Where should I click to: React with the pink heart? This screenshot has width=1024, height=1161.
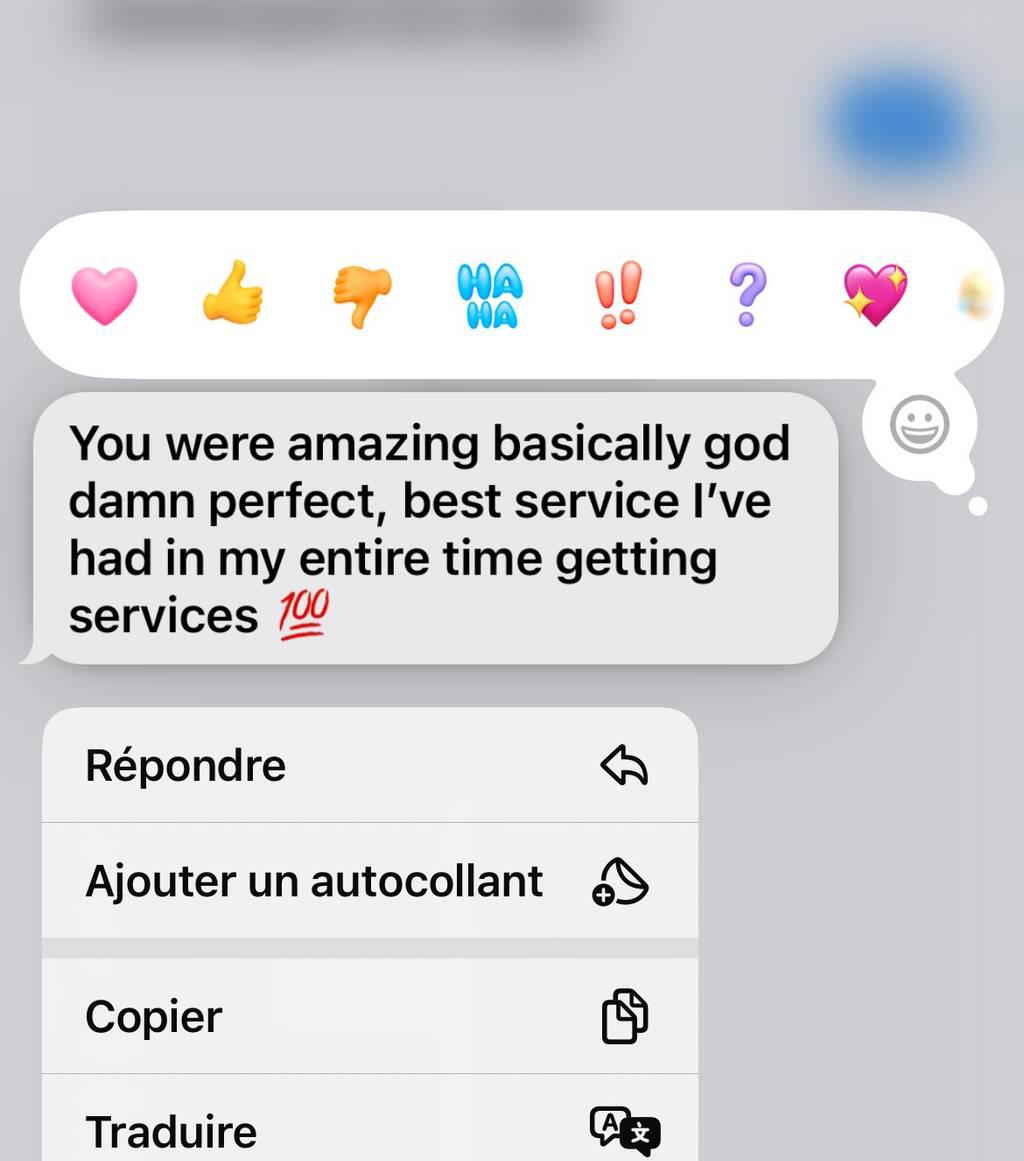pyautogui.click(x=104, y=296)
